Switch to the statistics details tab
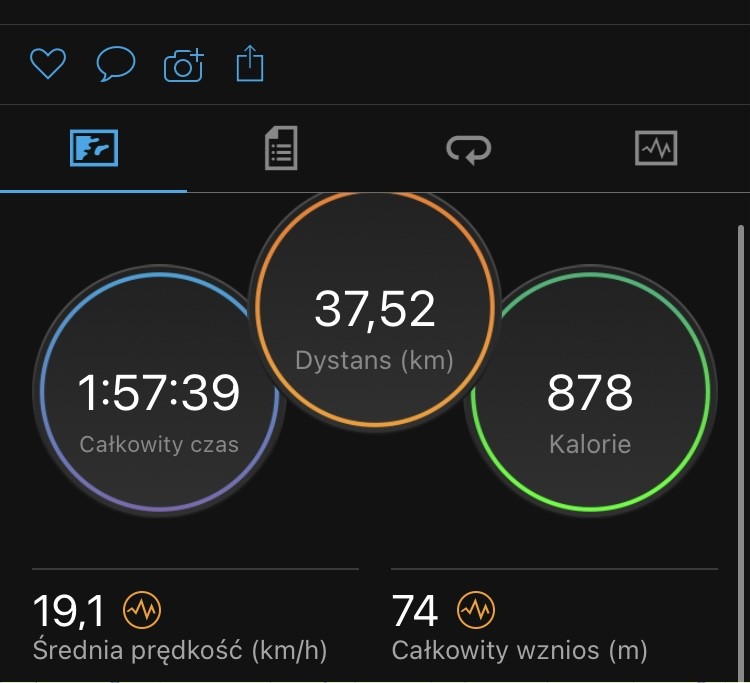750x683 pixels. 281,150
